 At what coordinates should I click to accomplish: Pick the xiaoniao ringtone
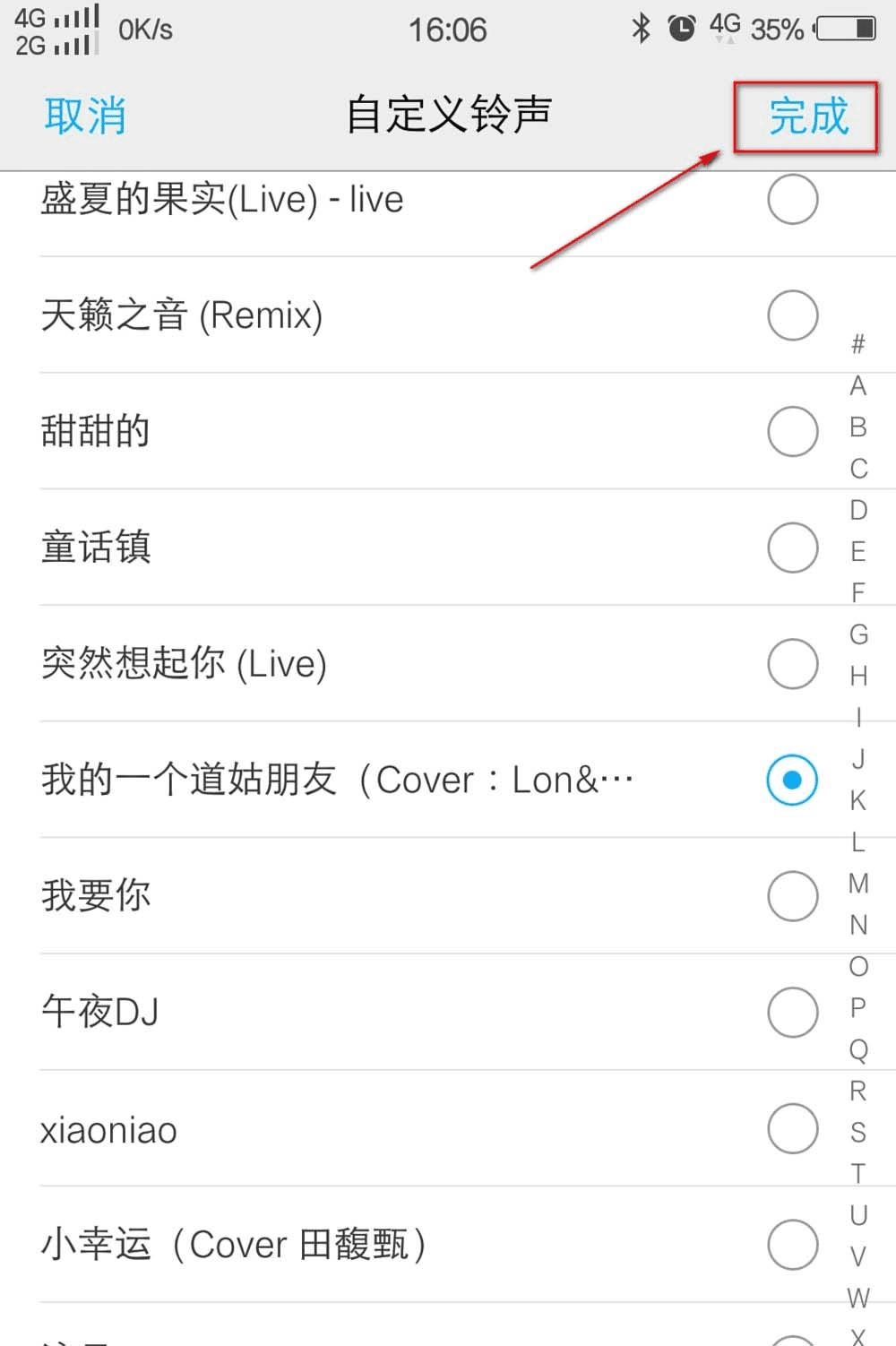(x=792, y=1128)
